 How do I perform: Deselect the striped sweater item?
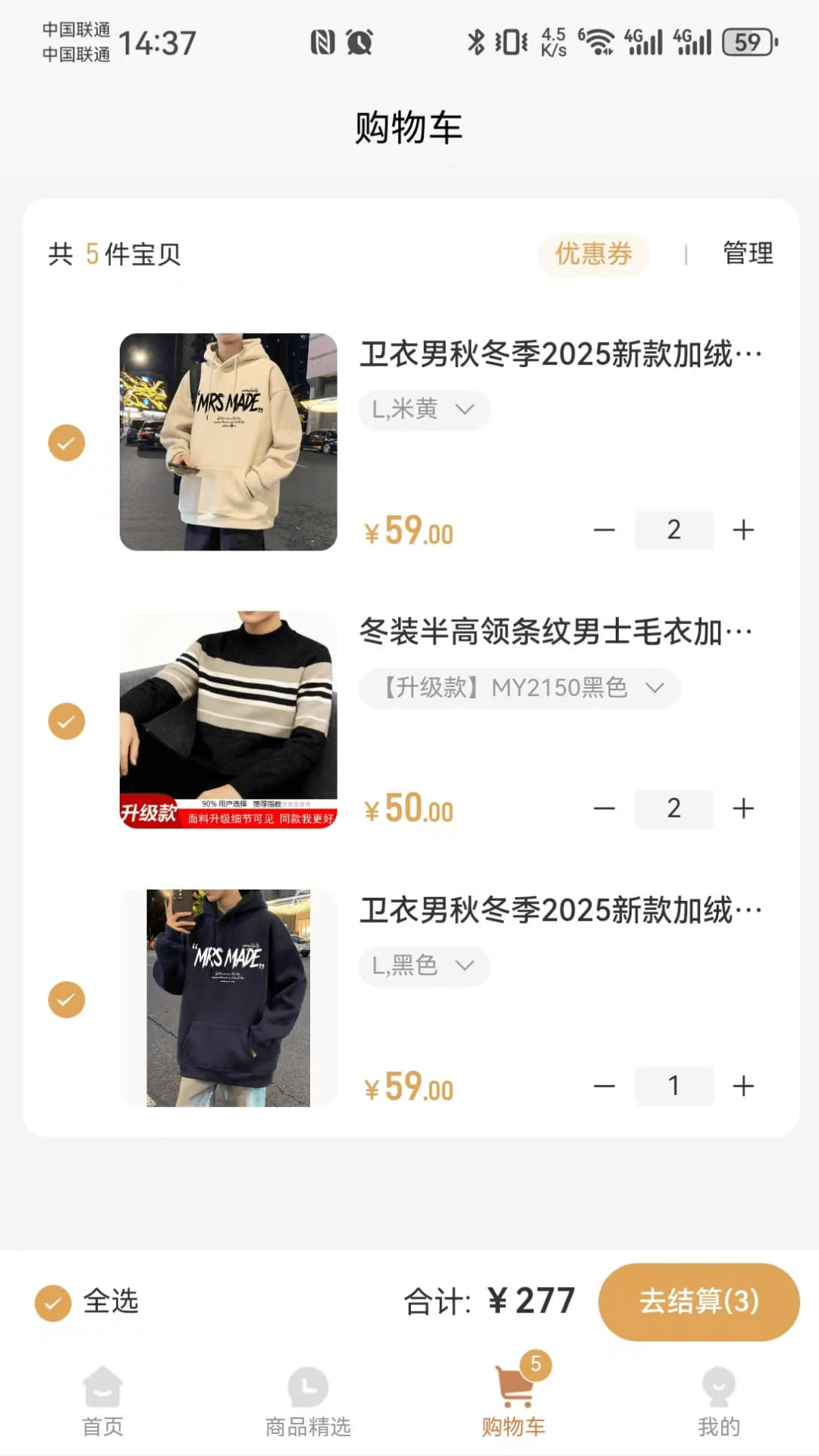point(65,721)
